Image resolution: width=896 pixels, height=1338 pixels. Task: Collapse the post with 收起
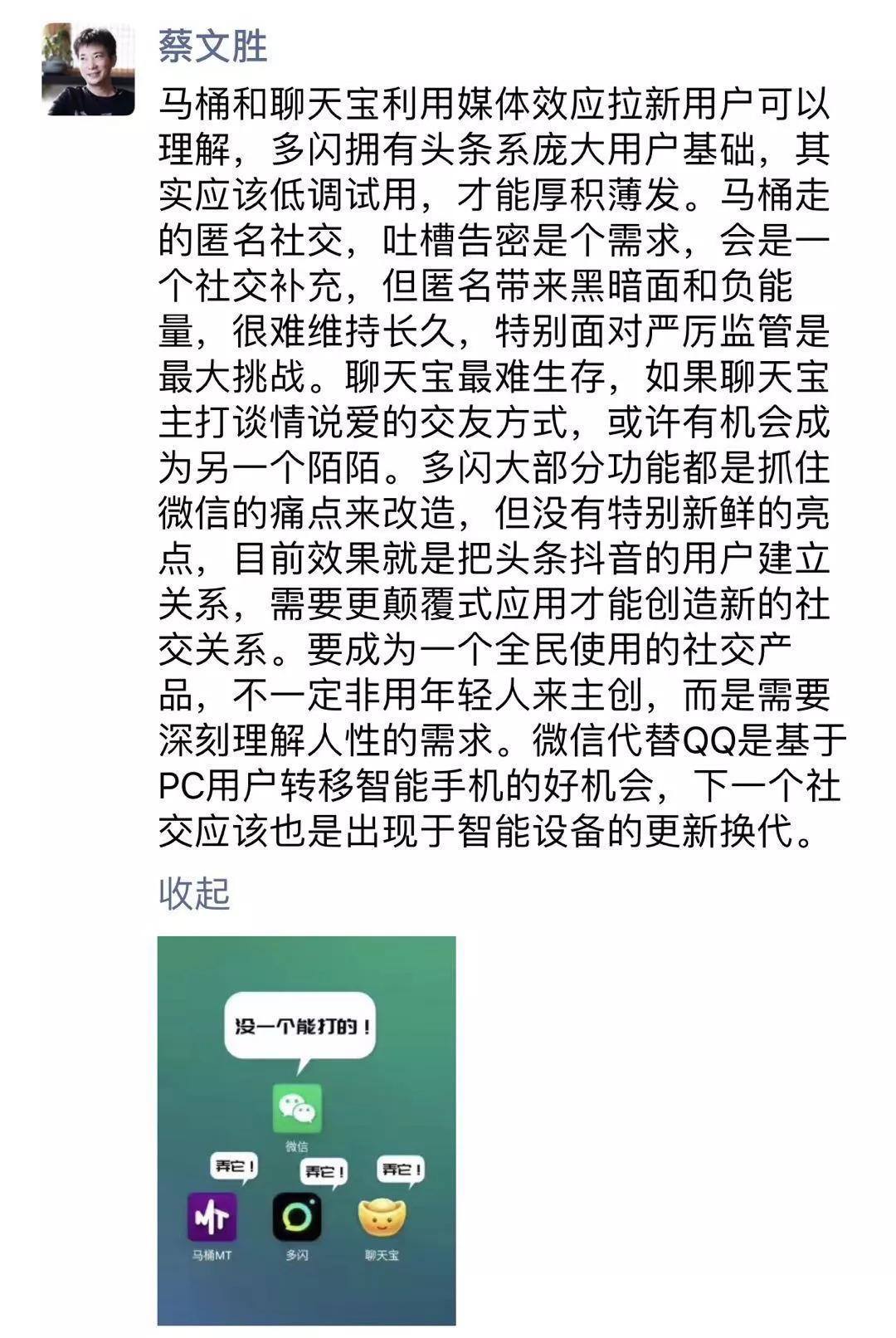tap(193, 893)
